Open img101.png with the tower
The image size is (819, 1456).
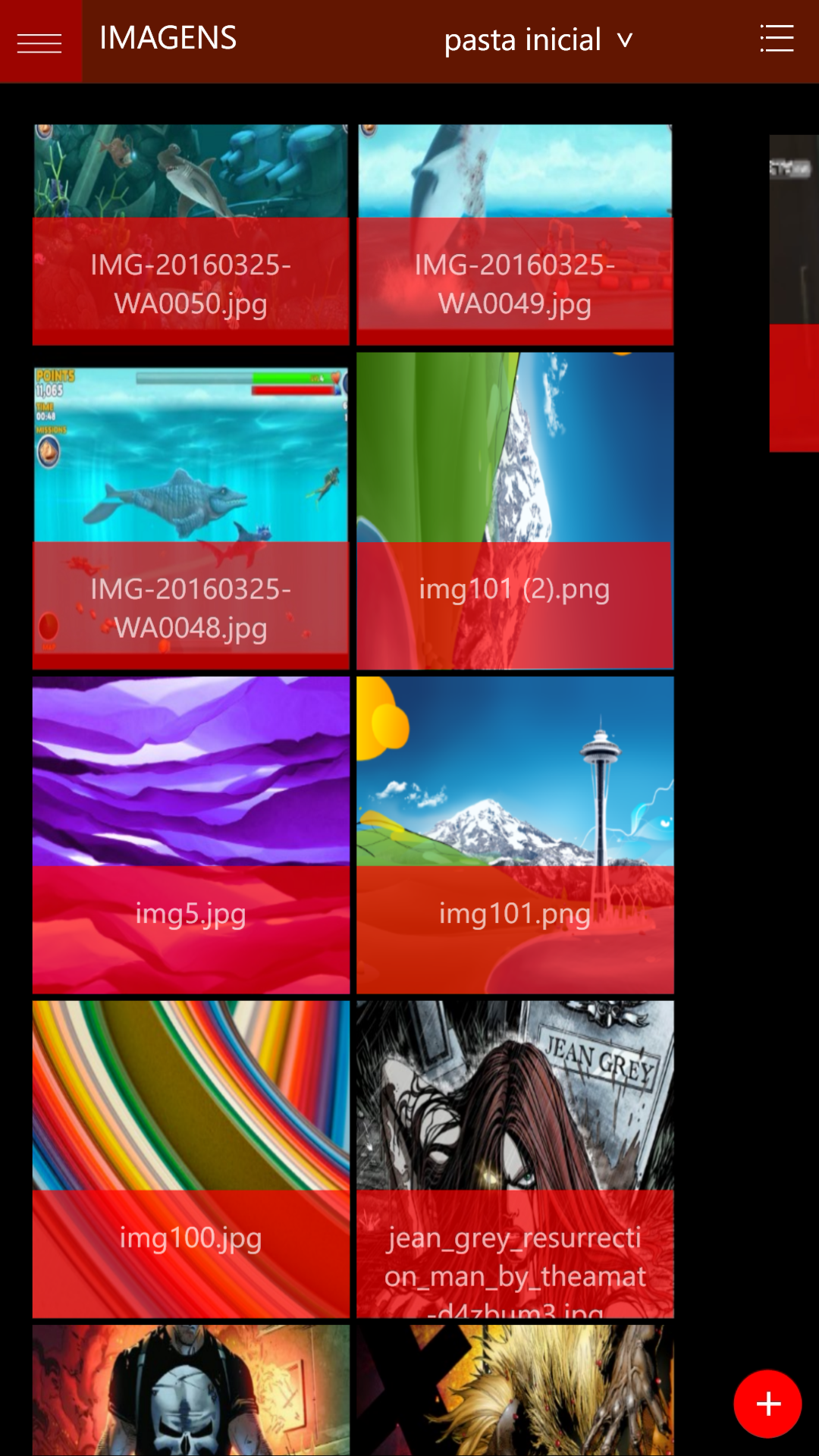(x=515, y=834)
